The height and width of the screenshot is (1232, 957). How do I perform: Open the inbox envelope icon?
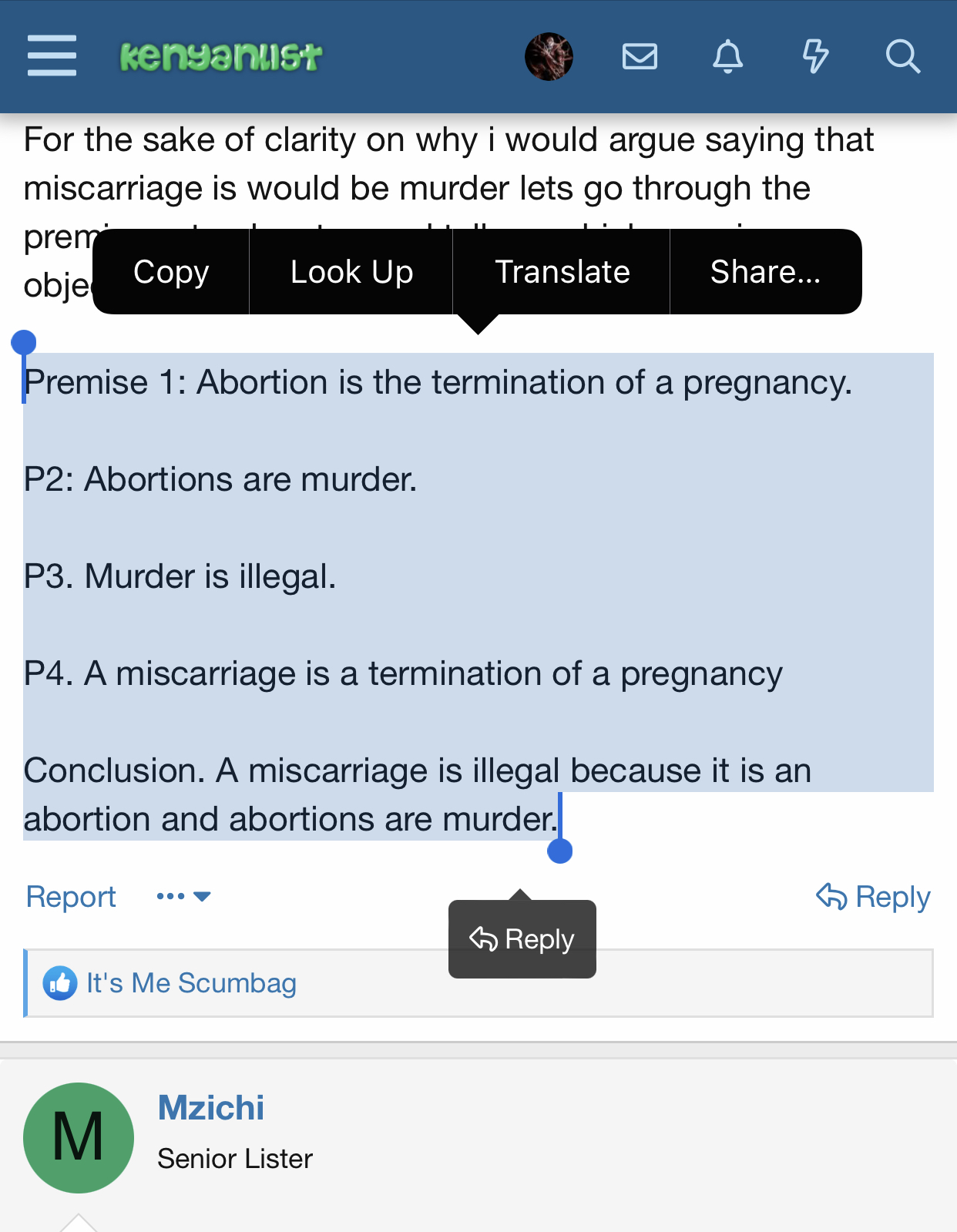coord(640,56)
